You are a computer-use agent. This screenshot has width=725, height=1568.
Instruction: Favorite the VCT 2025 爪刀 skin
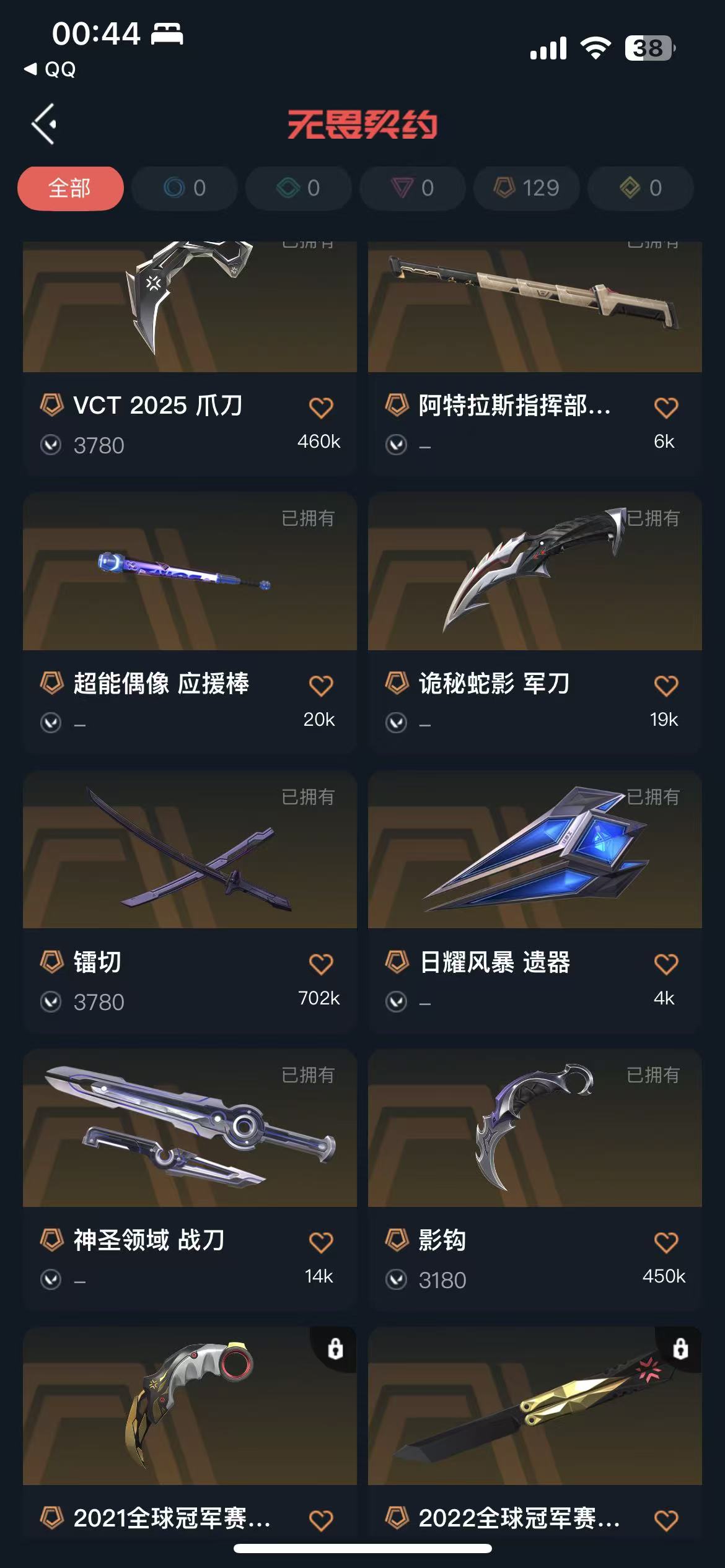click(321, 407)
